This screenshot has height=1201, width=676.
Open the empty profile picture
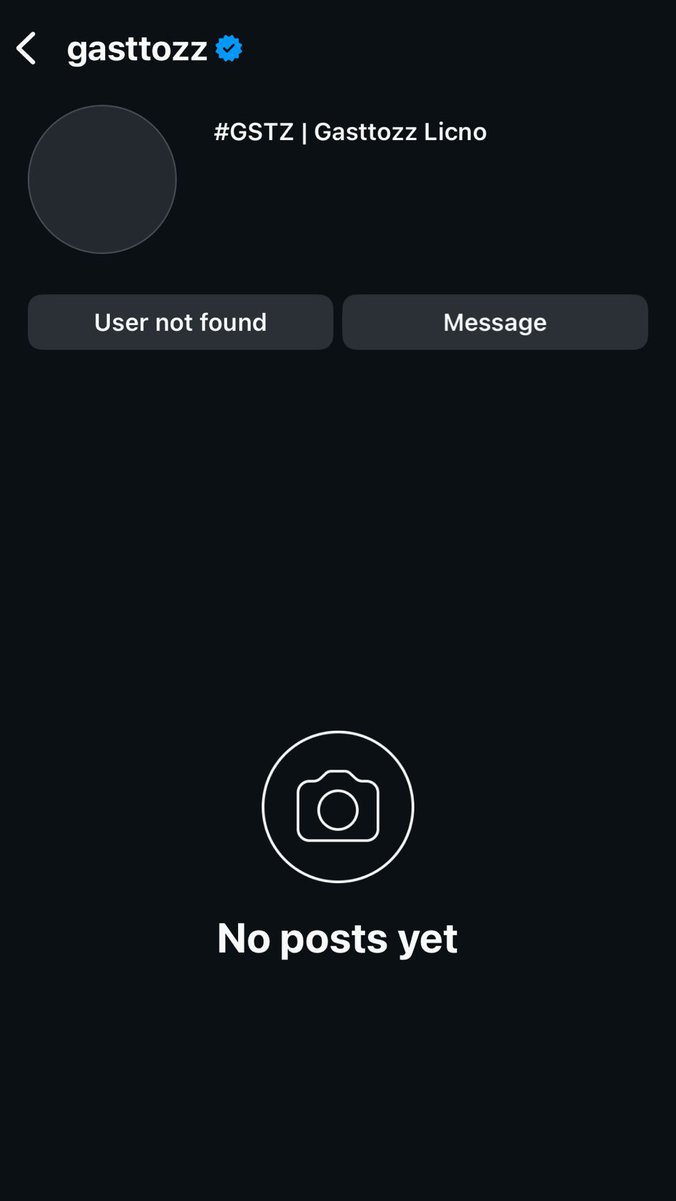click(x=102, y=179)
